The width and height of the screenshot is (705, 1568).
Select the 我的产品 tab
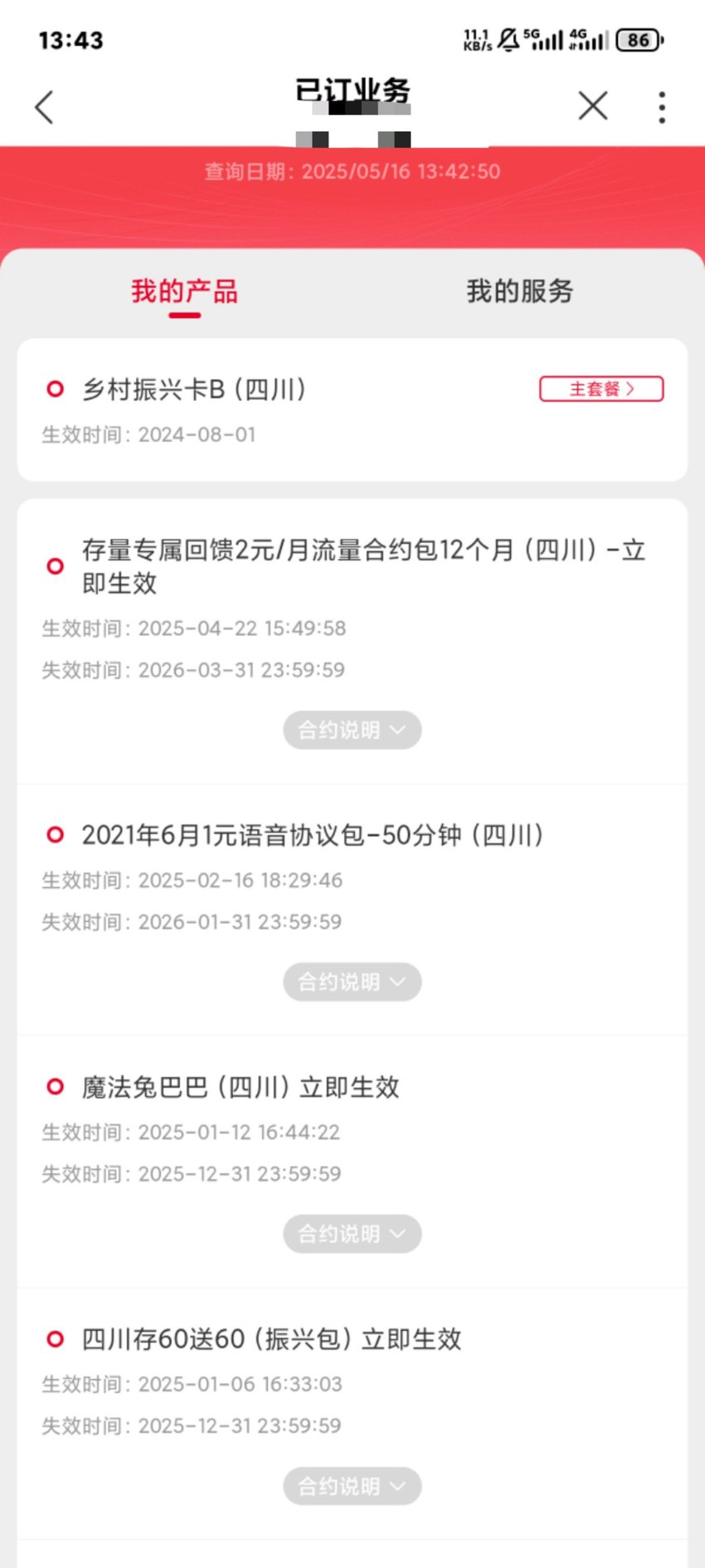(x=184, y=292)
